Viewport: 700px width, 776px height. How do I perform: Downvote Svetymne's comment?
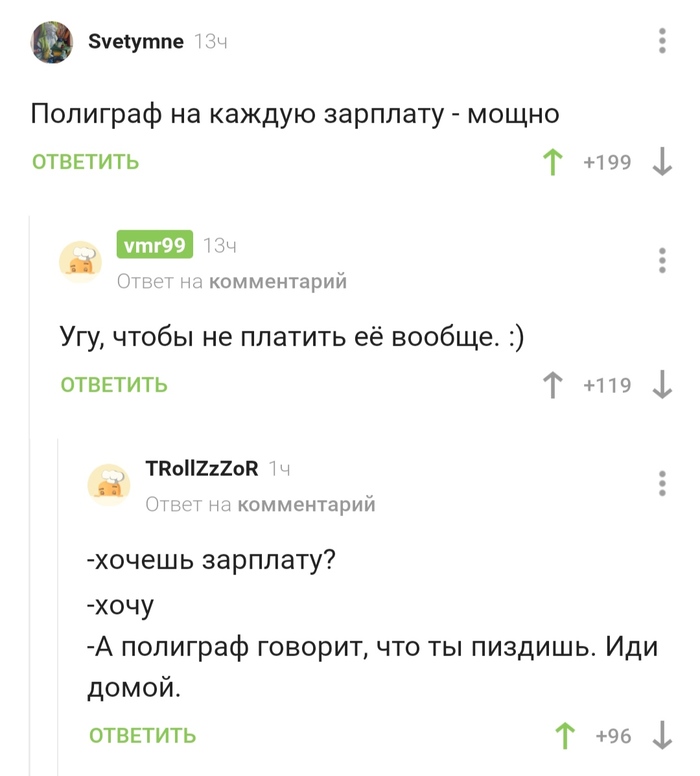[x=662, y=162]
